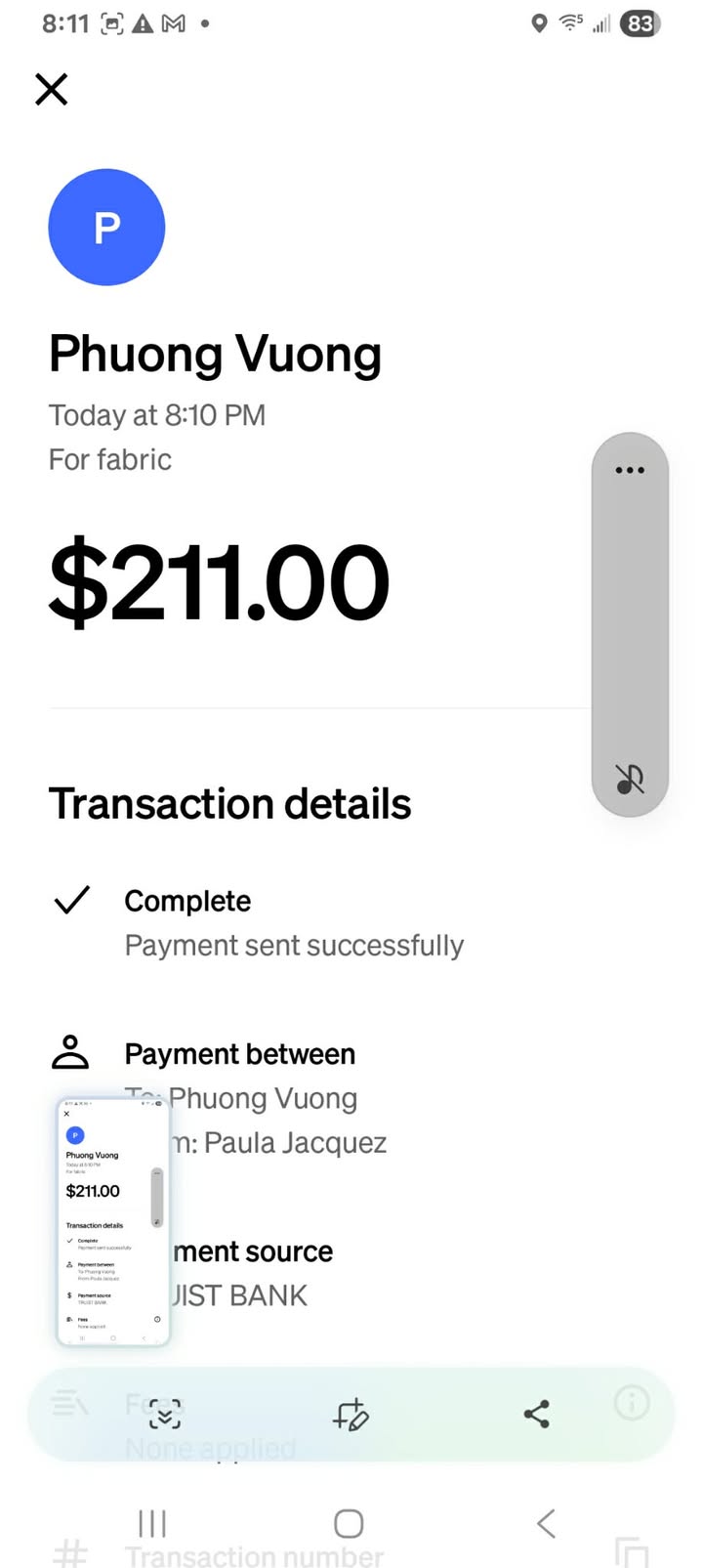Image resolution: width=703 pixels, height=1568 pixels.
Task: Open the three-dot menu on floating panel
Action: (630, 470)
